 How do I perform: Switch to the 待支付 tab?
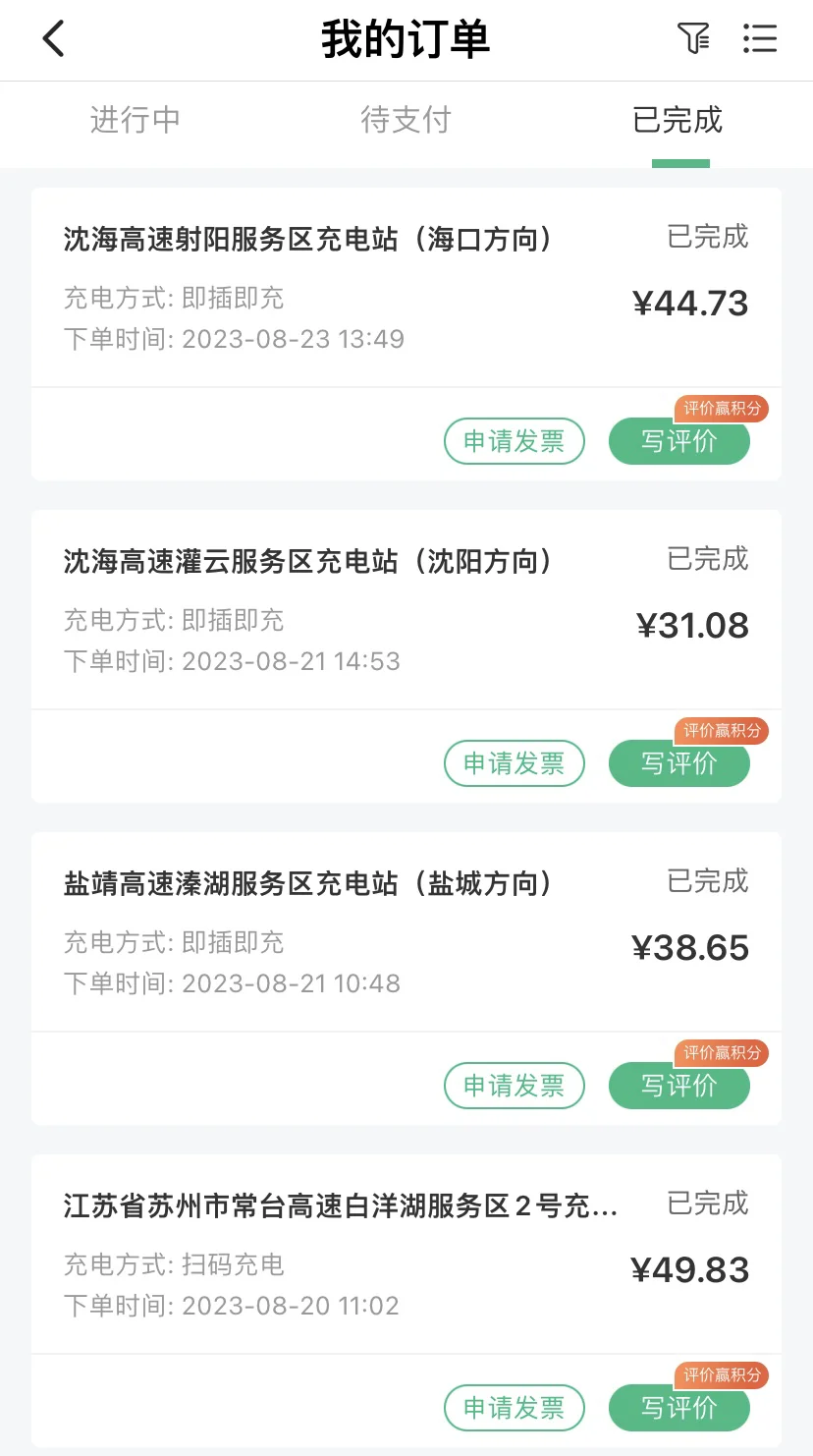click(x=406, y=120)
